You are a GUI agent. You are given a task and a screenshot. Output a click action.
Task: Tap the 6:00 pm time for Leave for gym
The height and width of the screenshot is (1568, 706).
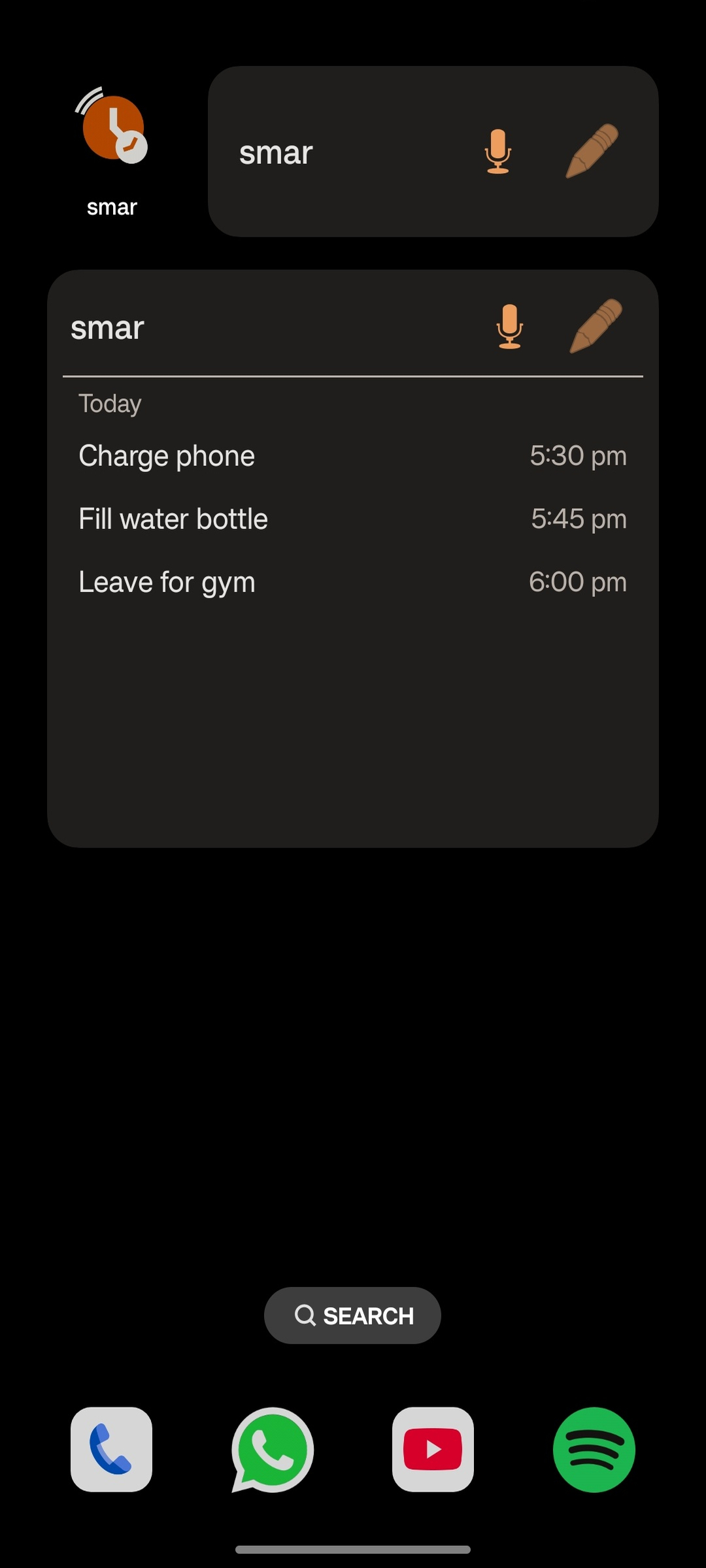pyautogui.click(x=578, y=581)
